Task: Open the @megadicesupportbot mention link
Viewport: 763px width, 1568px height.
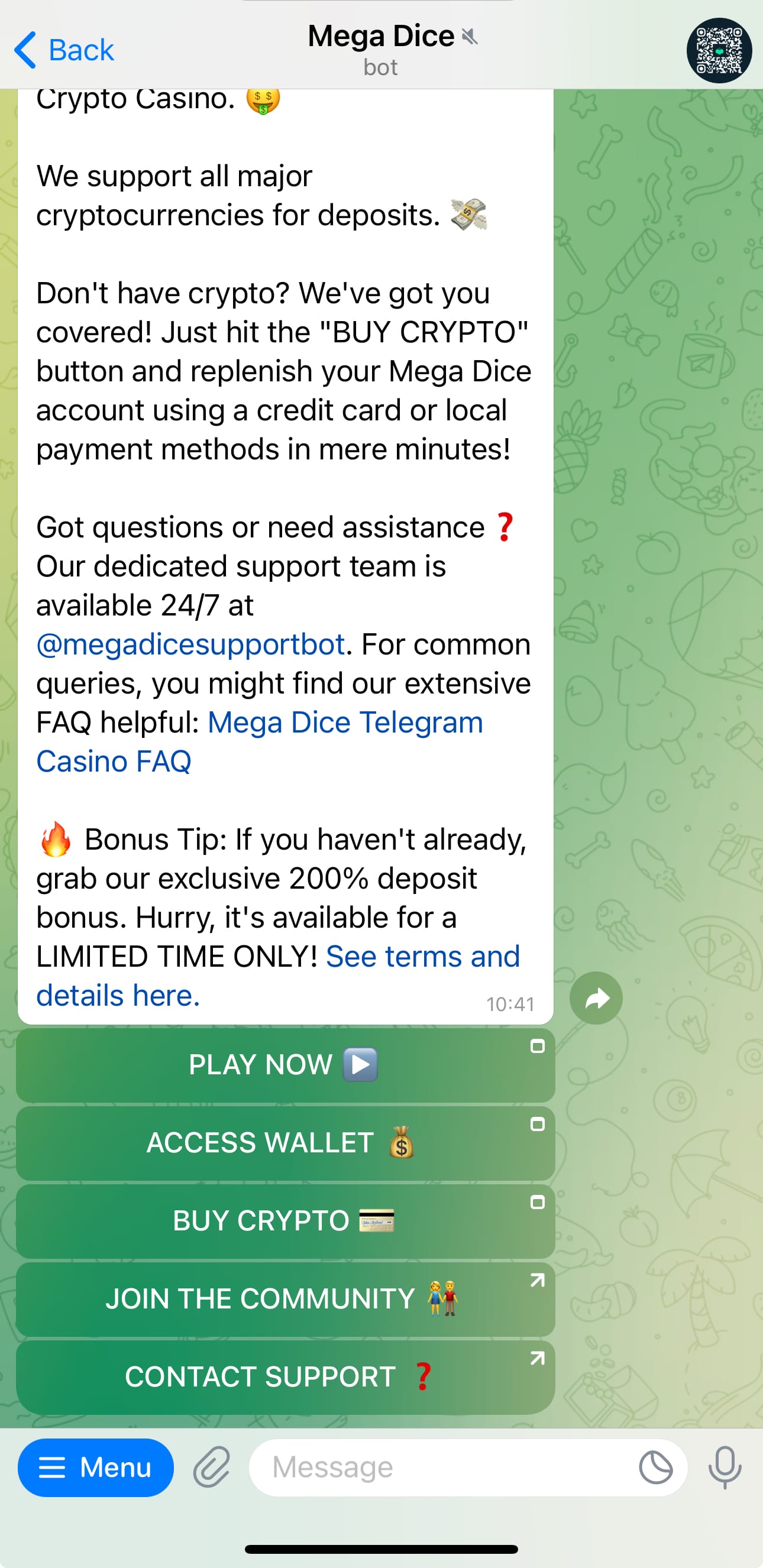Action: 190,644
